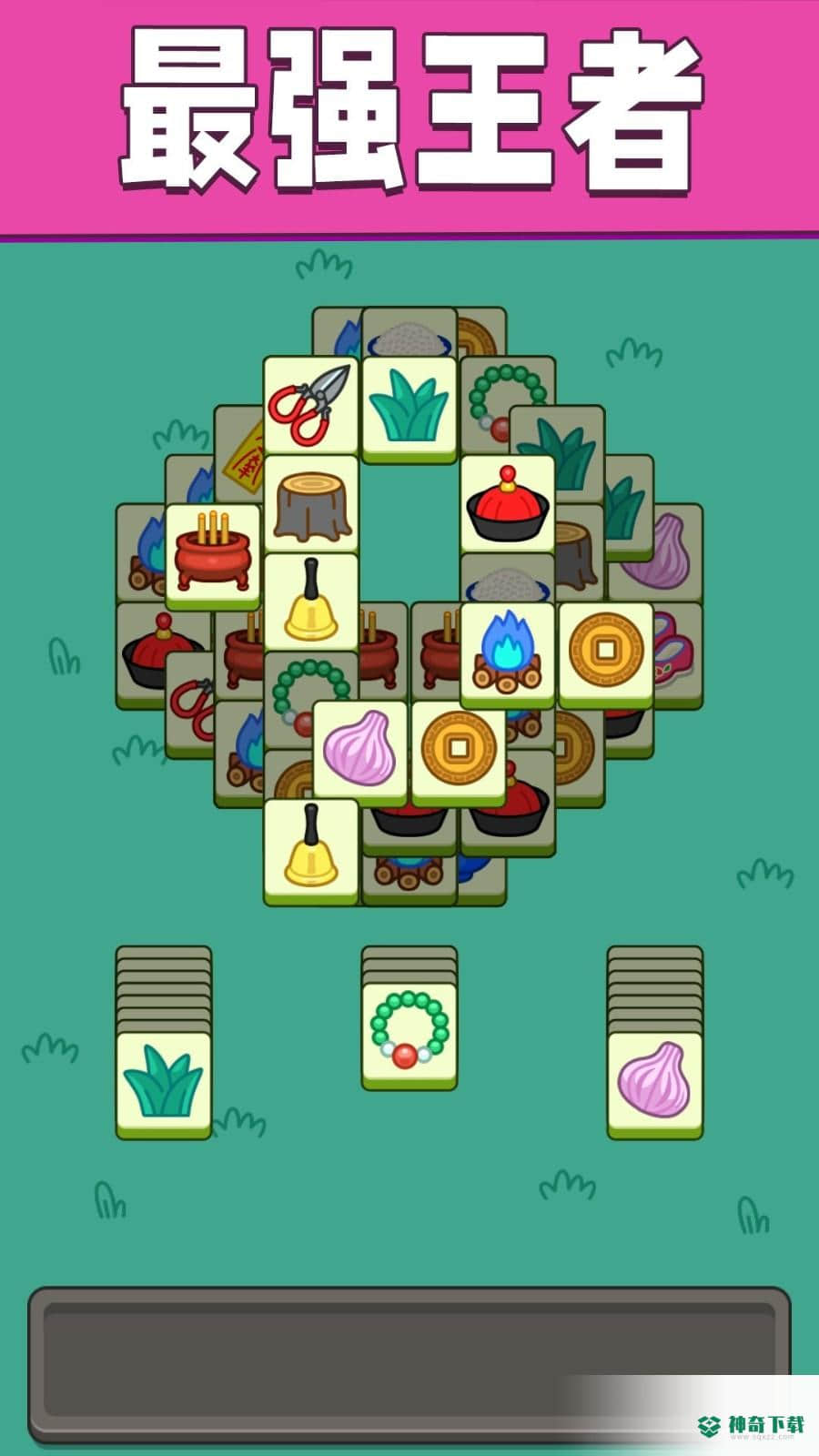Take the bead bracelet from middle stack

[x=409, y=1032]
